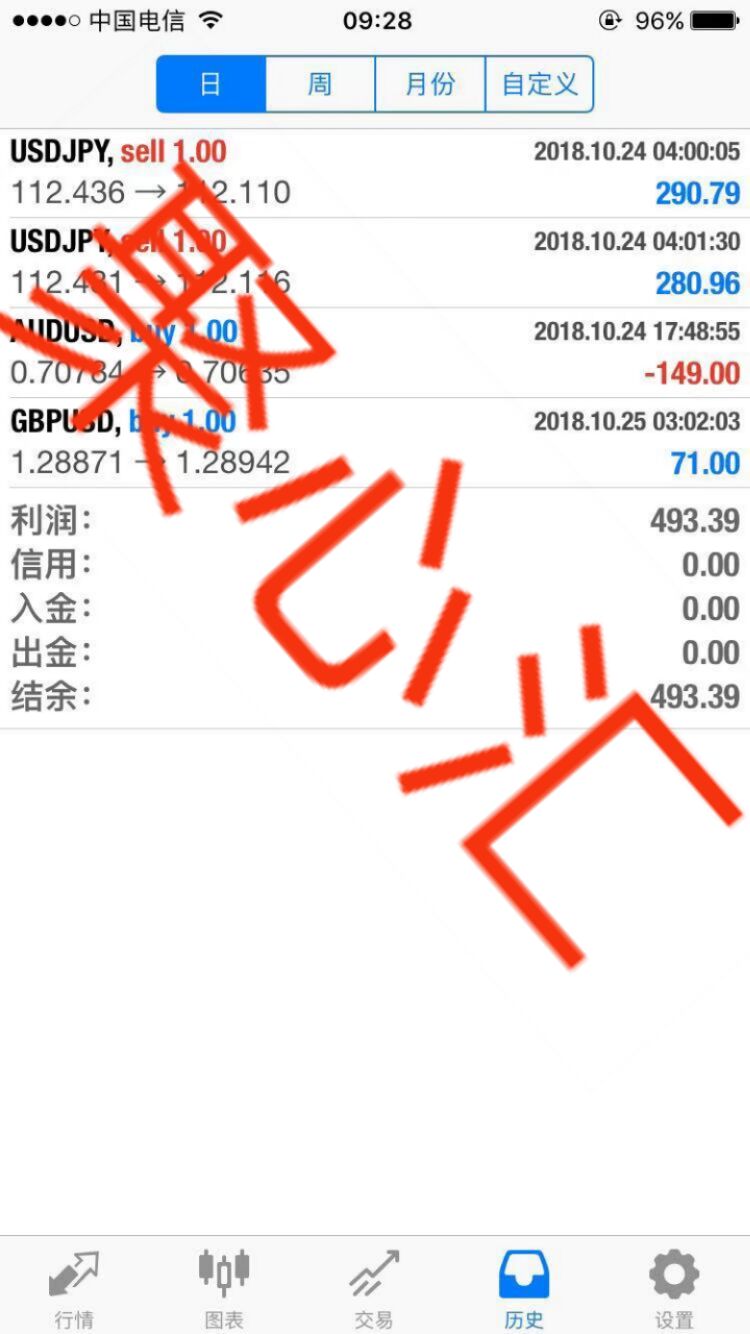Open the first USDJPY sell 1.00 trade record
Viewport: 750px width, 1334px height.
[x=375, y=172]
